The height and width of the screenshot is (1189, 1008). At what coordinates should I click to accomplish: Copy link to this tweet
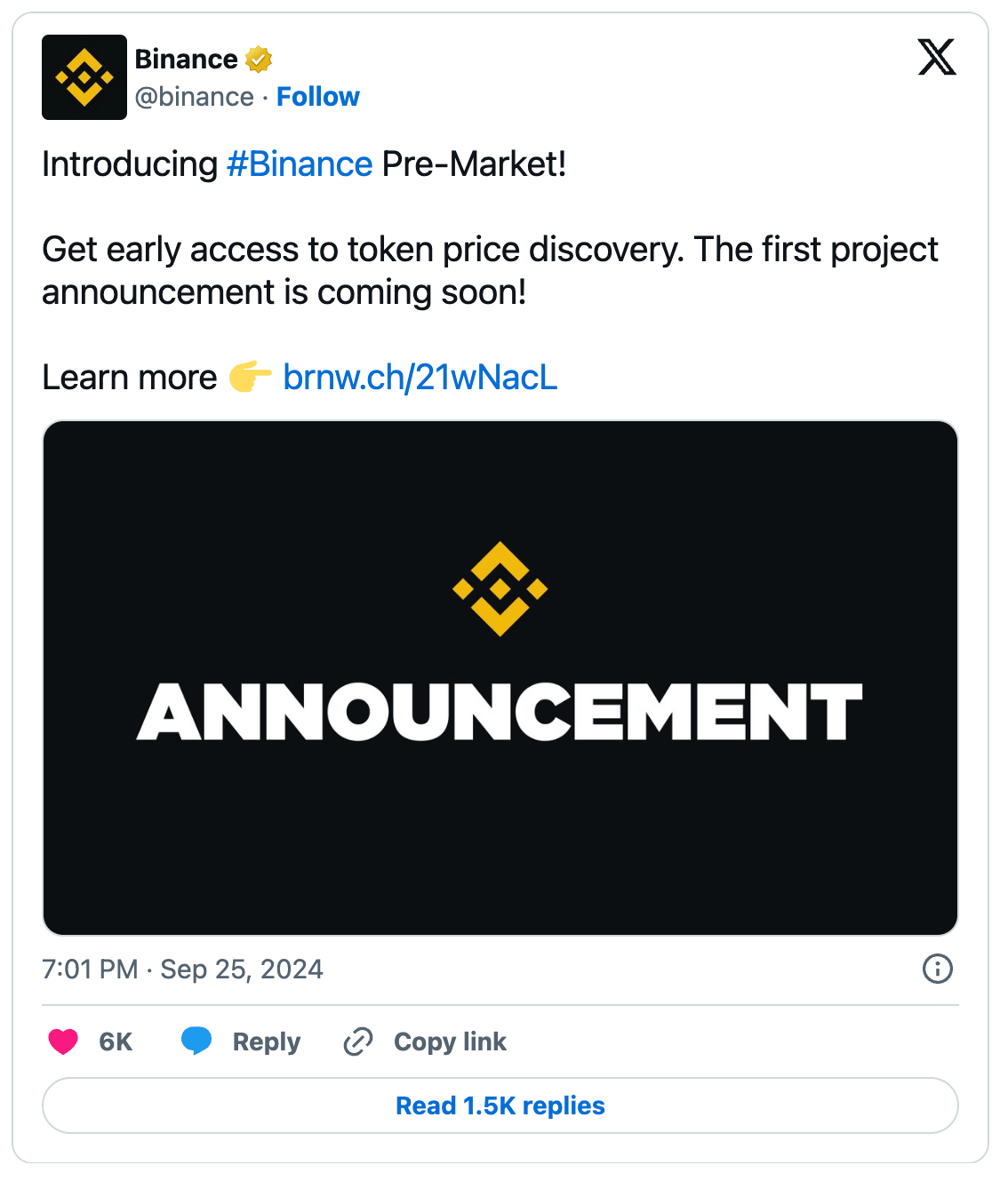[425, 1041]
